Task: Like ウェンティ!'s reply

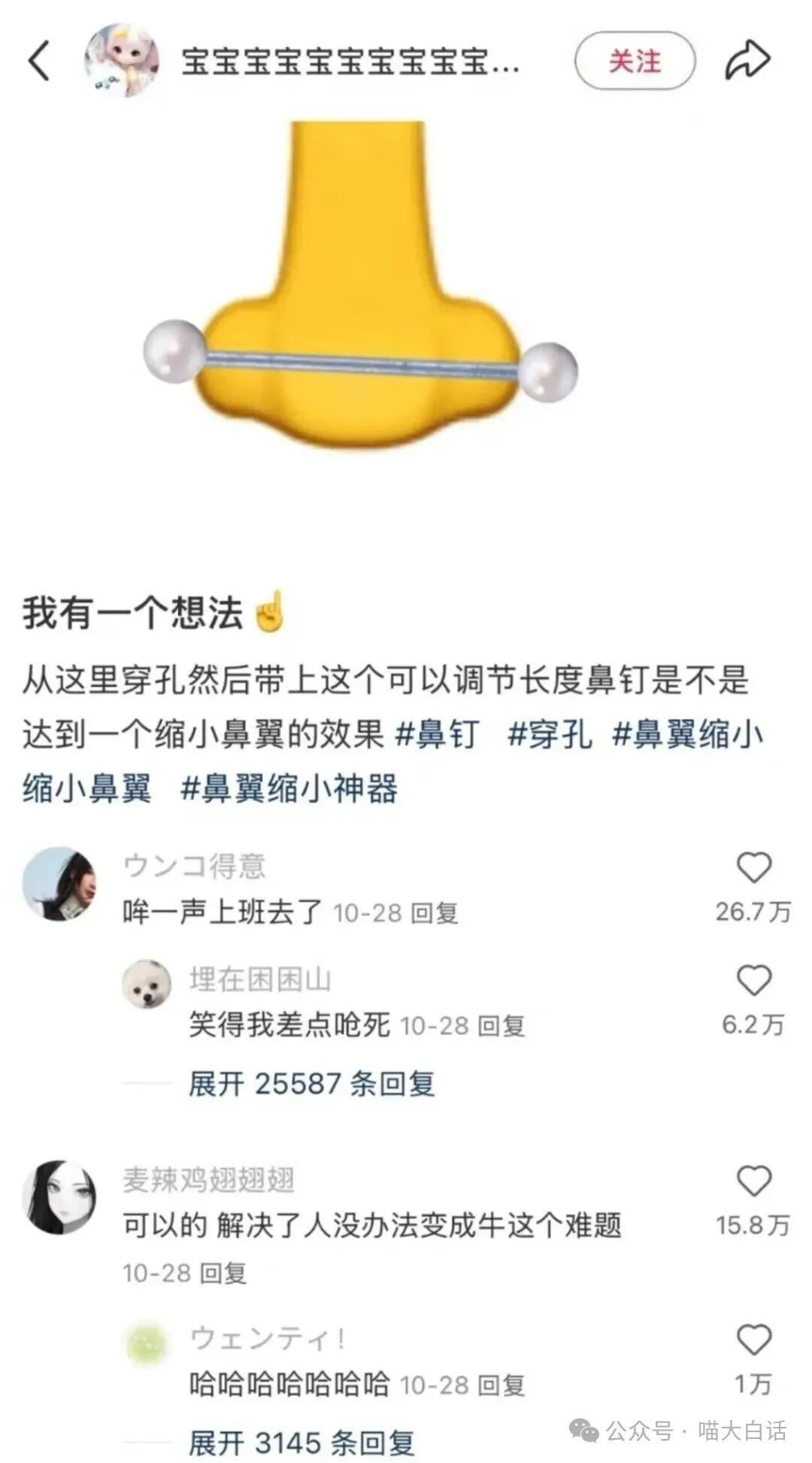Action: pos(753,1340)
